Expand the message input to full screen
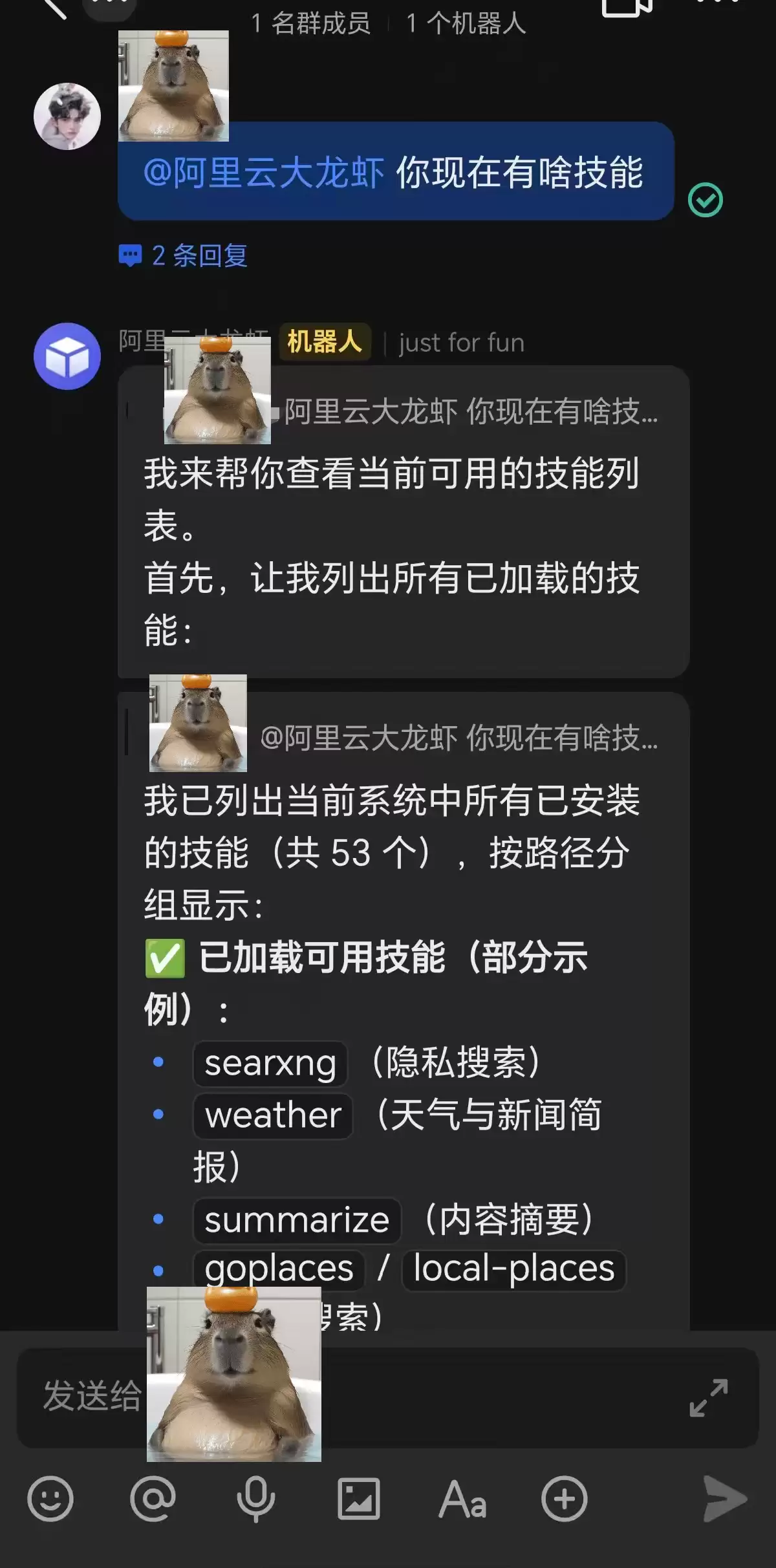 [708, 1398]
